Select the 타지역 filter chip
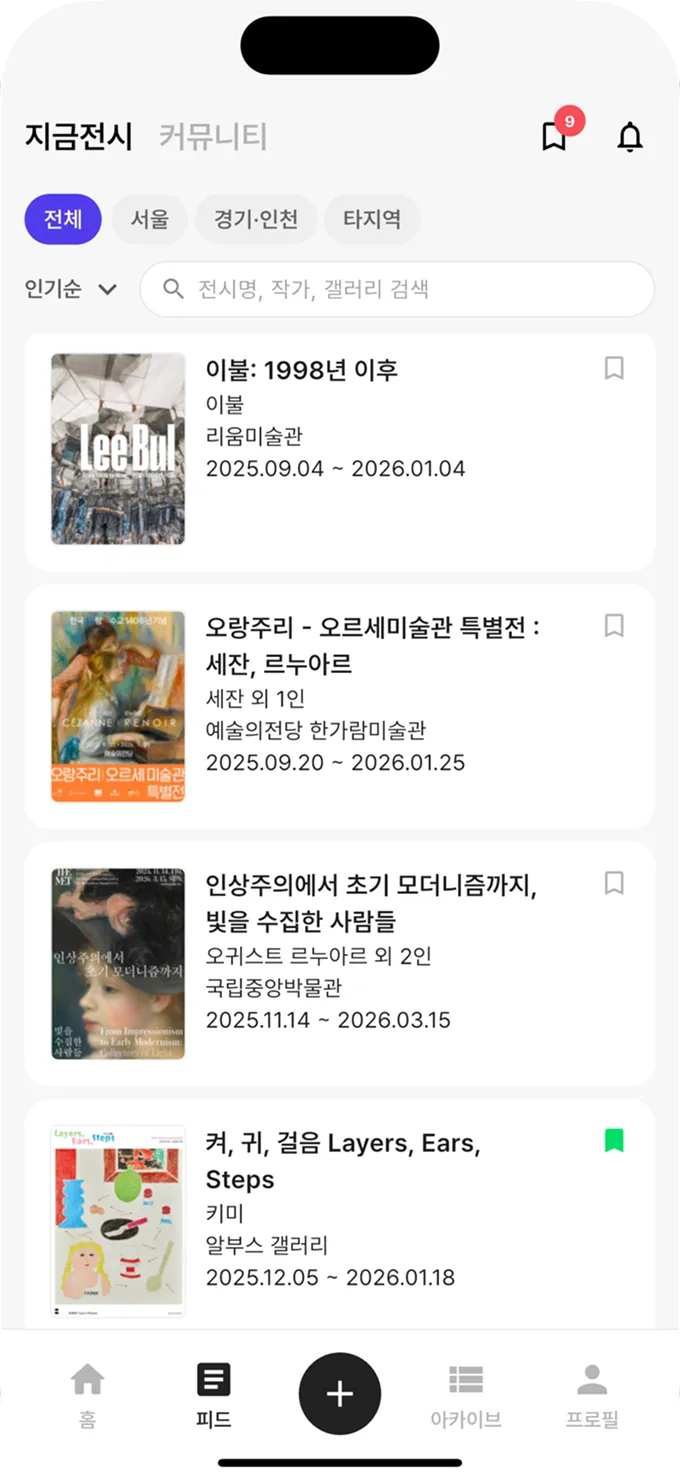 tap(372, 219)
